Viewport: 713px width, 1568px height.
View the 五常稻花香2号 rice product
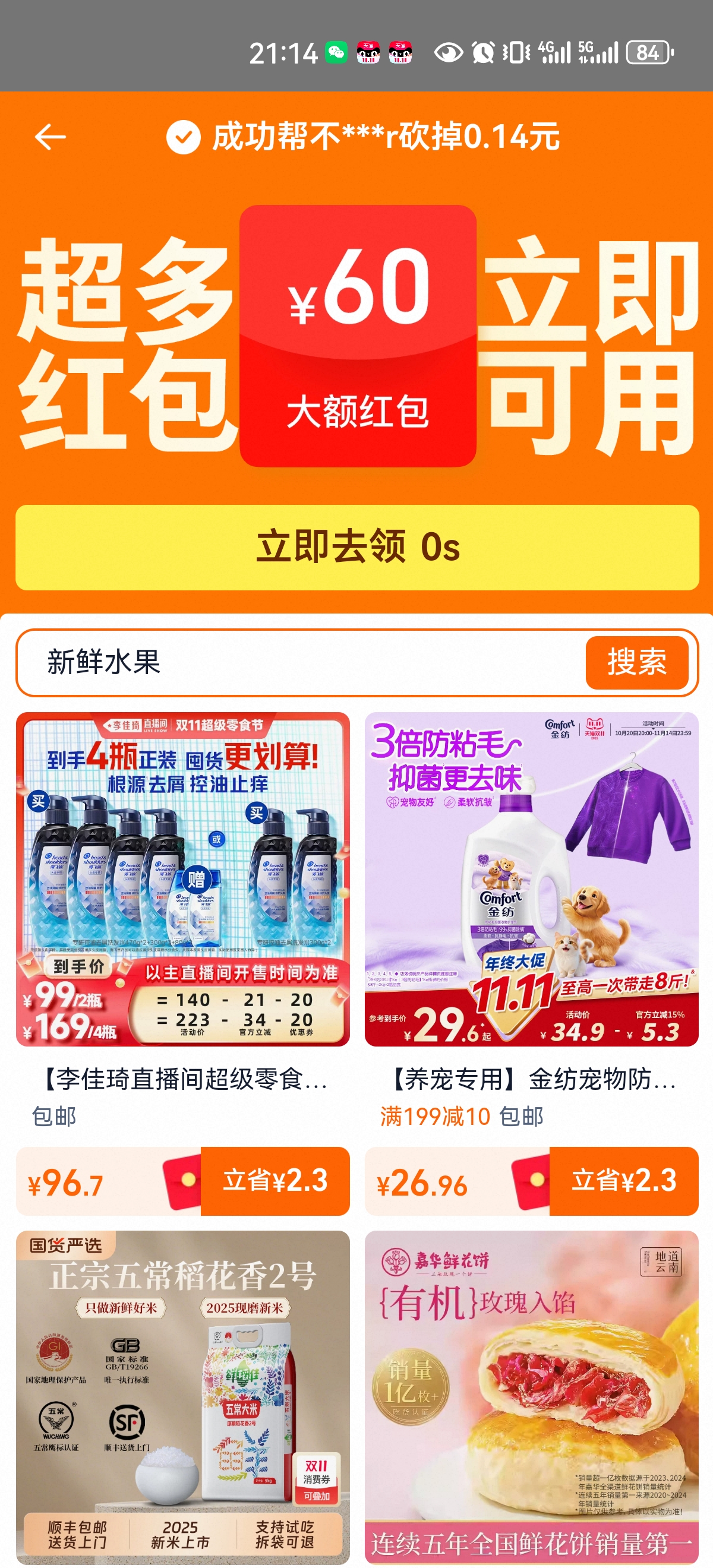[x=182, y=1397]
